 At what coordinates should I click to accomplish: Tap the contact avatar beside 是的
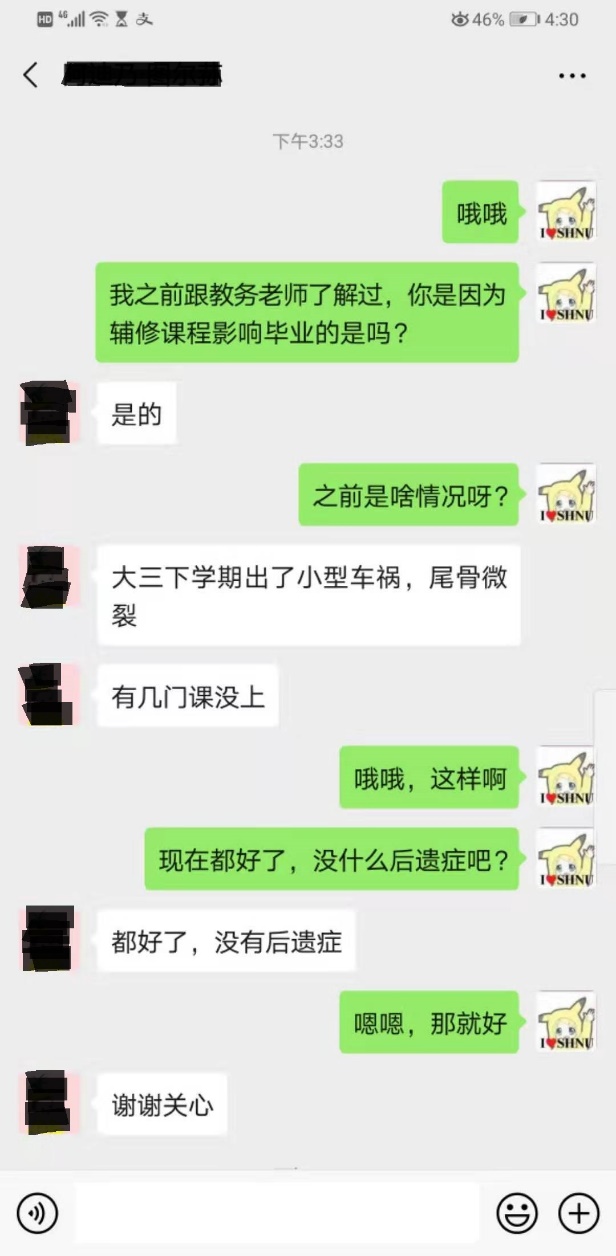point(49,412)
